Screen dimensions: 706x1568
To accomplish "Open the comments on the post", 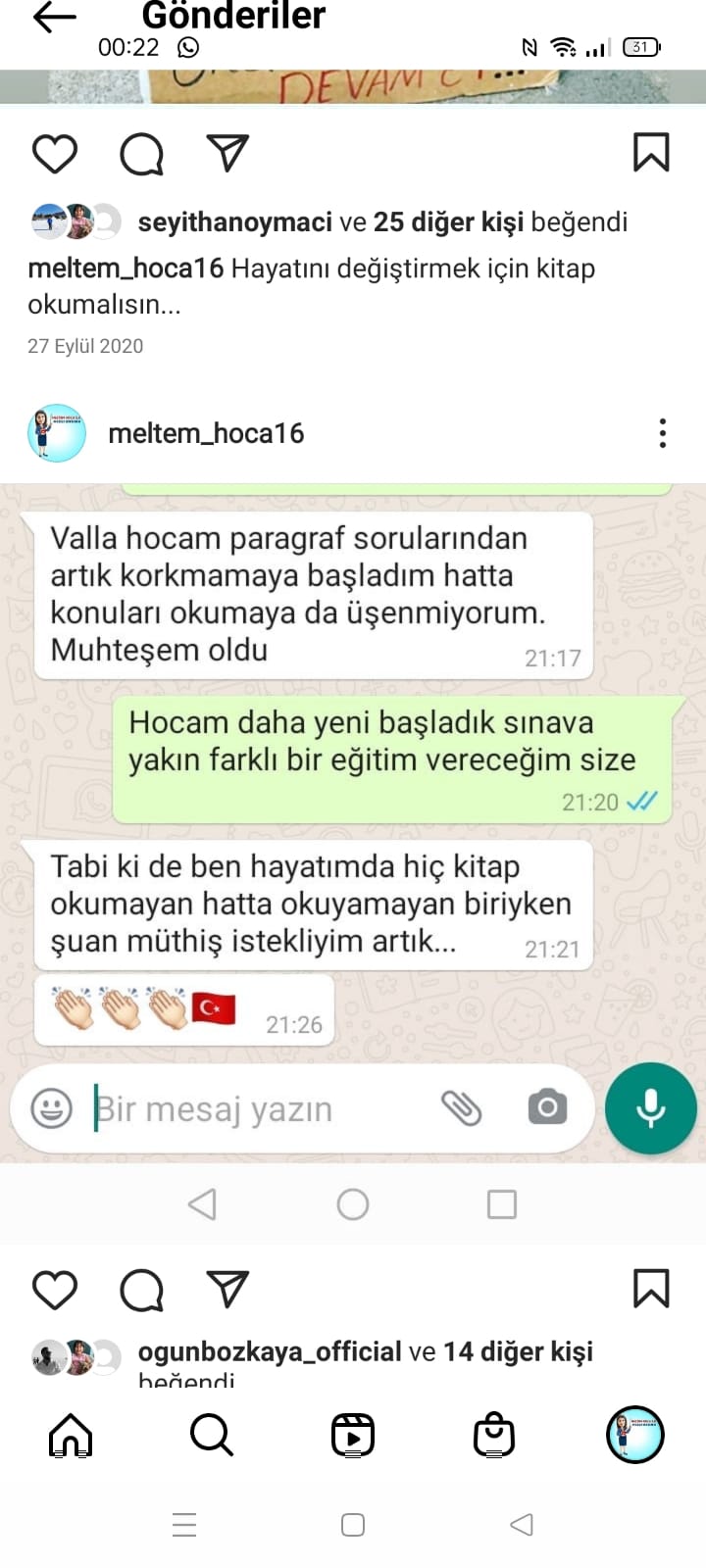I will (140, 153).
